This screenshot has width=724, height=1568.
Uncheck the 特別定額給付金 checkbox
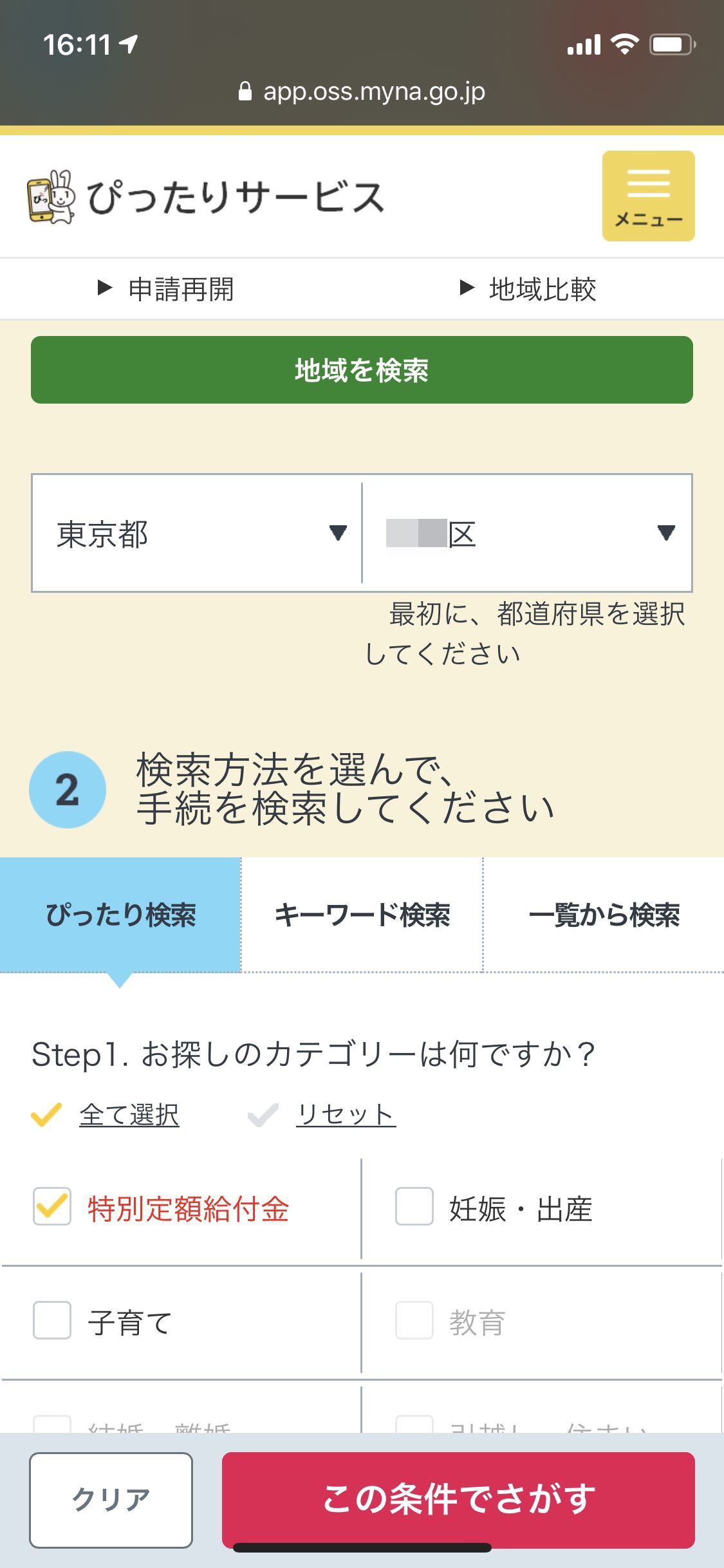pos(52,1206)
